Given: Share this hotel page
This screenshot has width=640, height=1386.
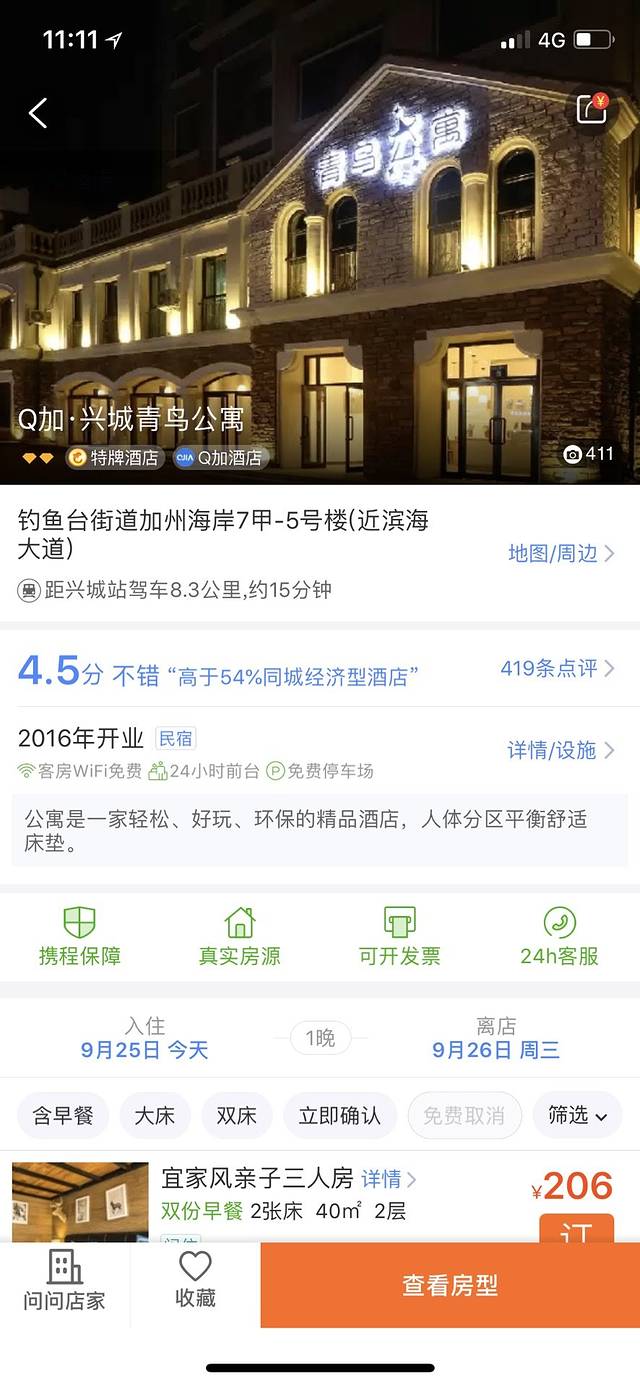Looking at the screenshot, I should pos(591,109).
